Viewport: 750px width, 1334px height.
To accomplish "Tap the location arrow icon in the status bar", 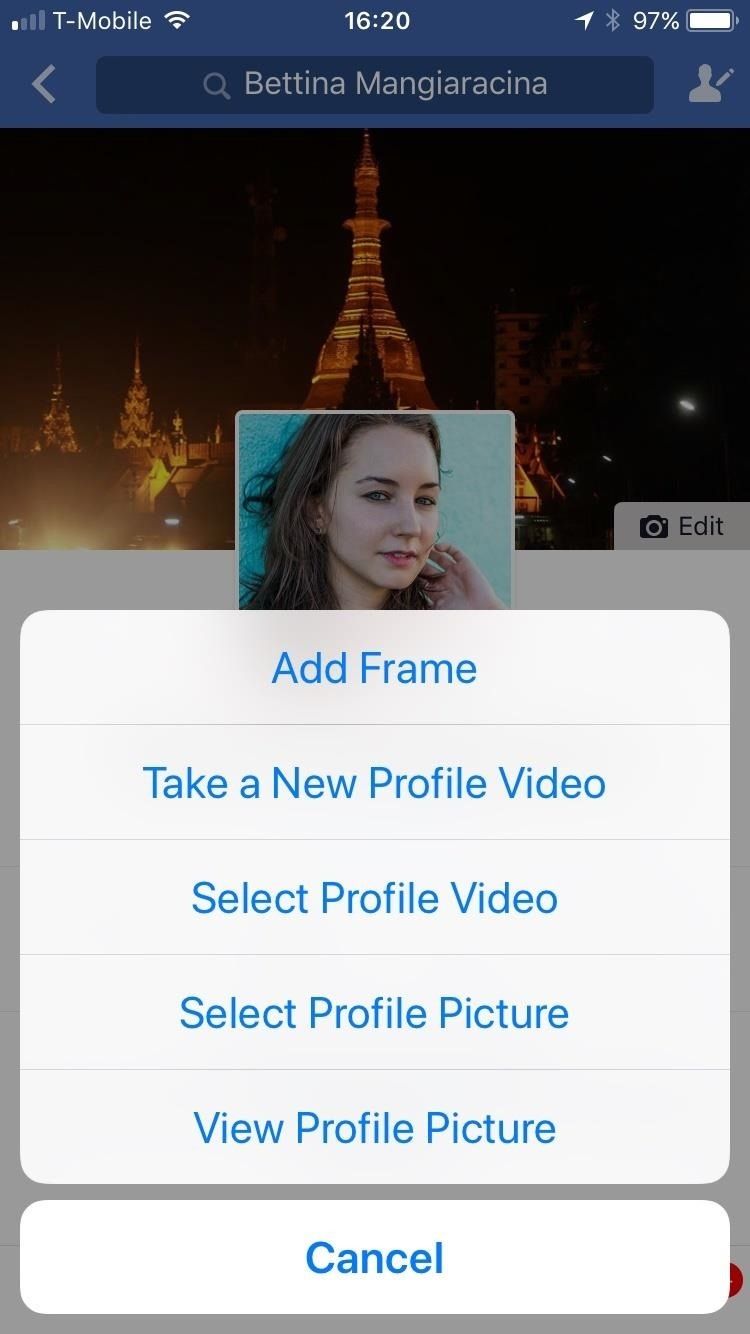I will coord(584,20).
